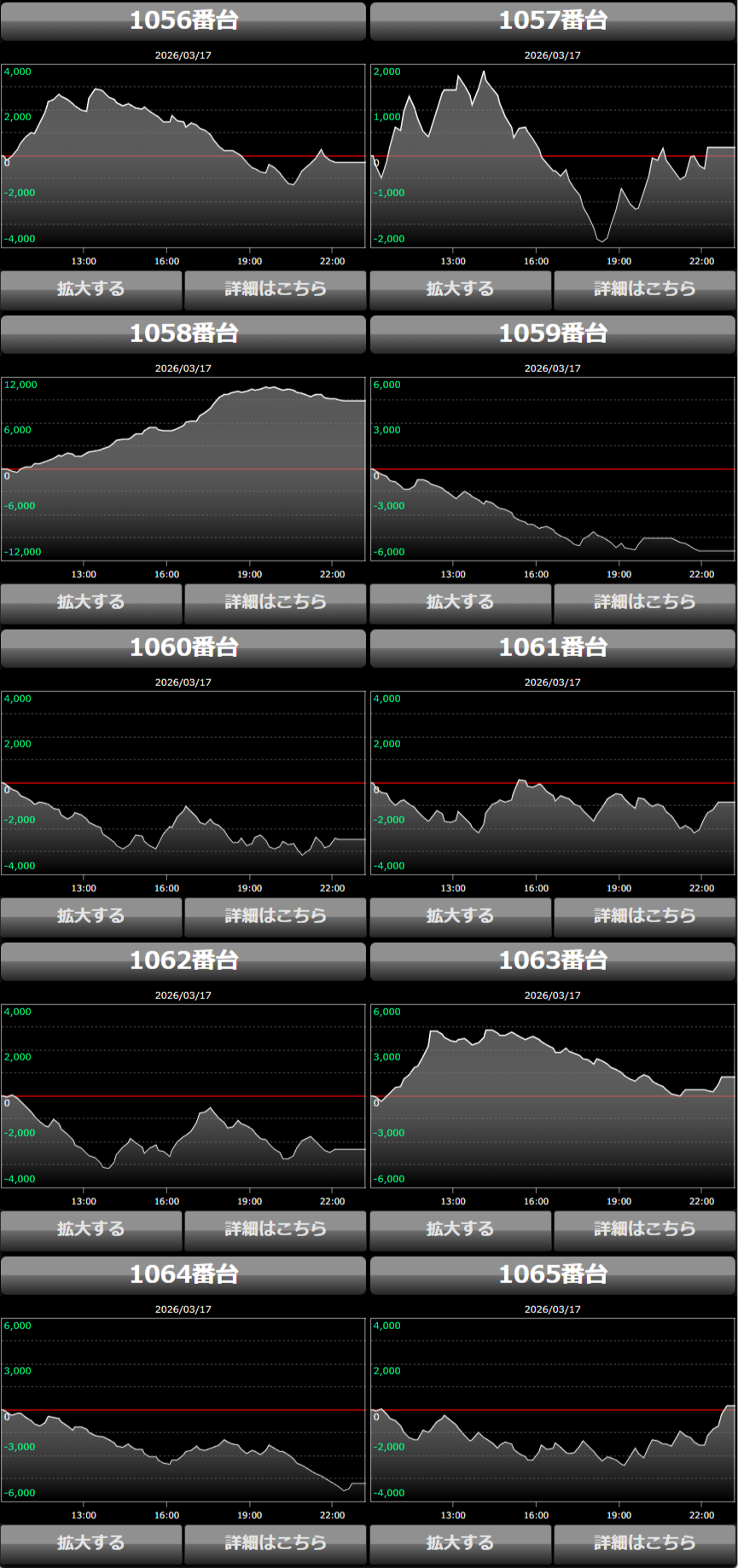Viewport: 738px width, 1568px height.
Task: See details for 1059番台
Action: point(644,602)
